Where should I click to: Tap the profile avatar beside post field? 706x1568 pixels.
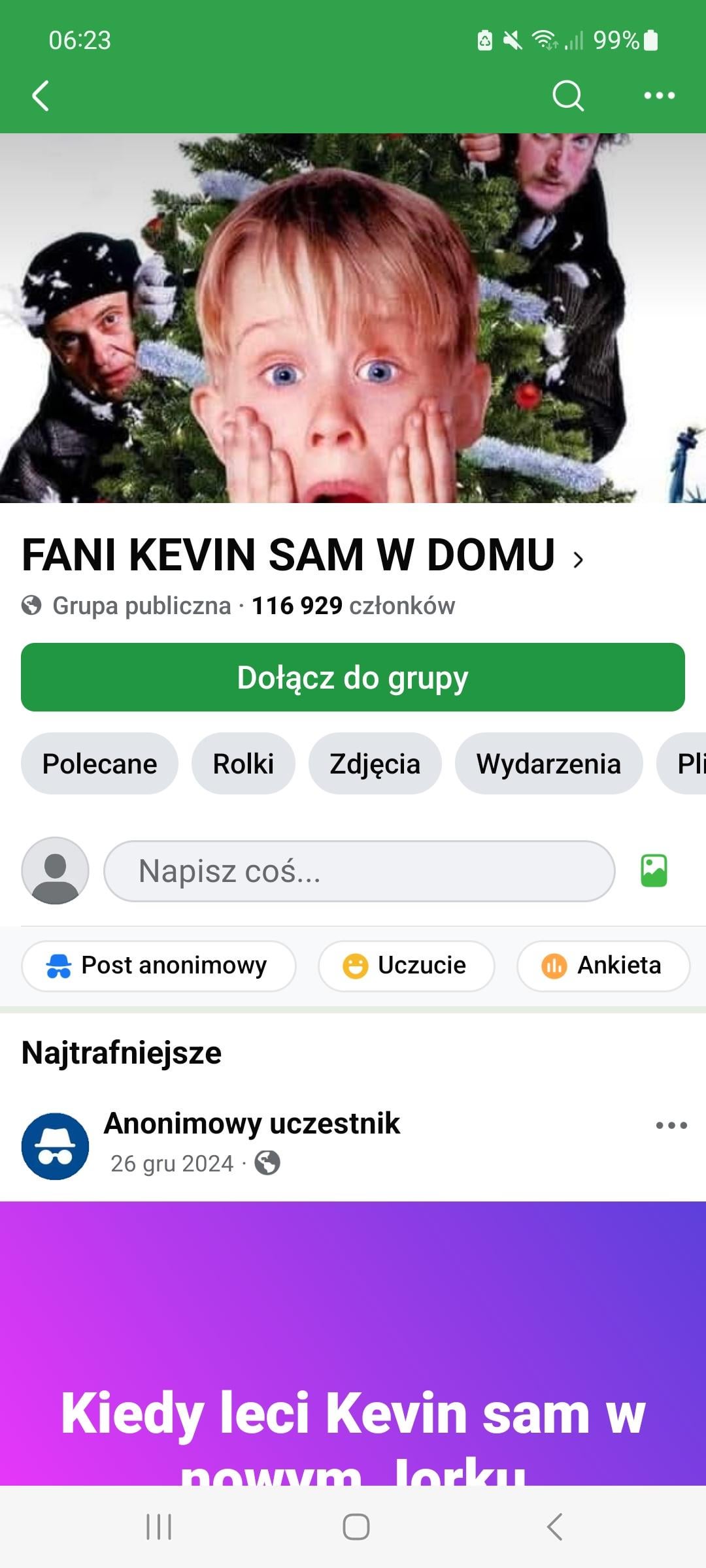pos(56,871)
